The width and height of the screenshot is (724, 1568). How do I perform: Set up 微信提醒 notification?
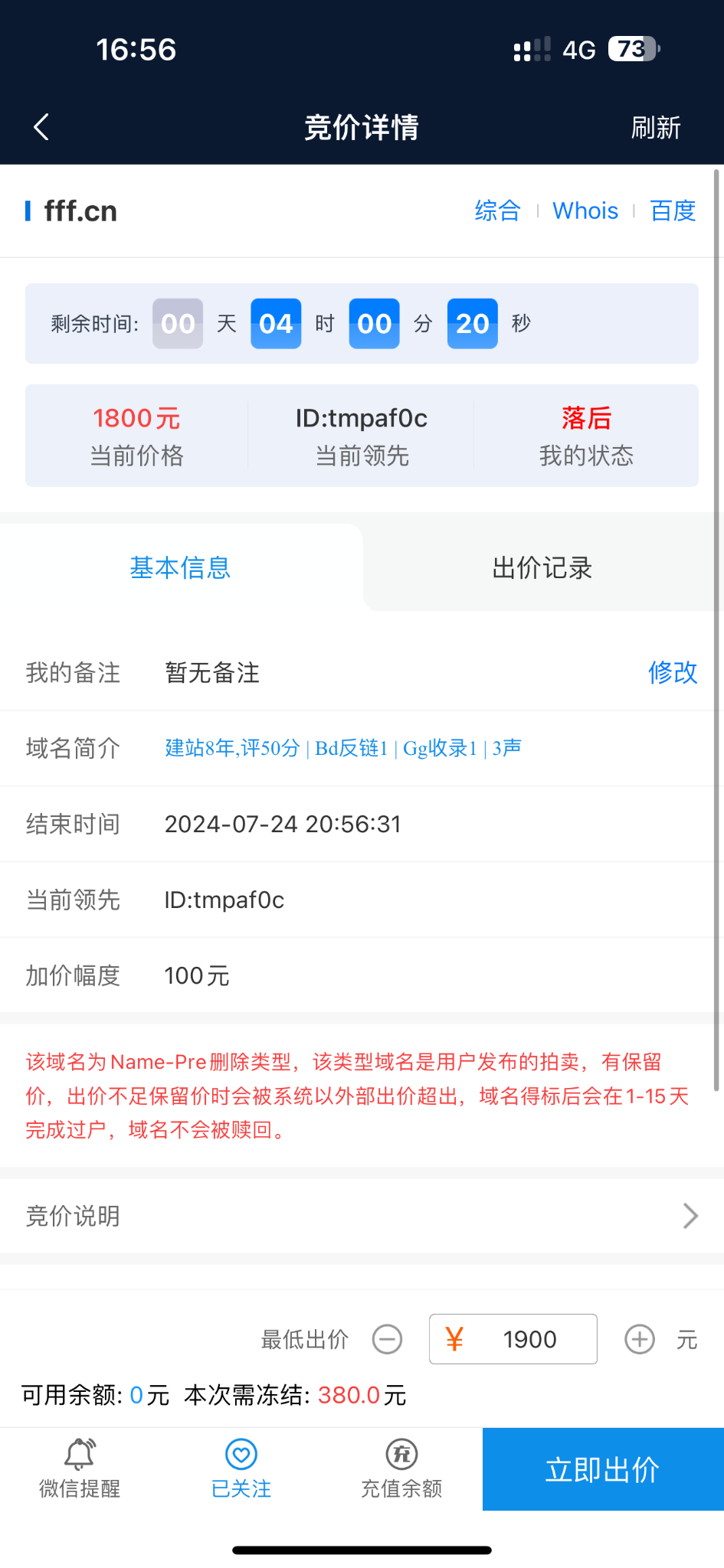click(80, 1468)
